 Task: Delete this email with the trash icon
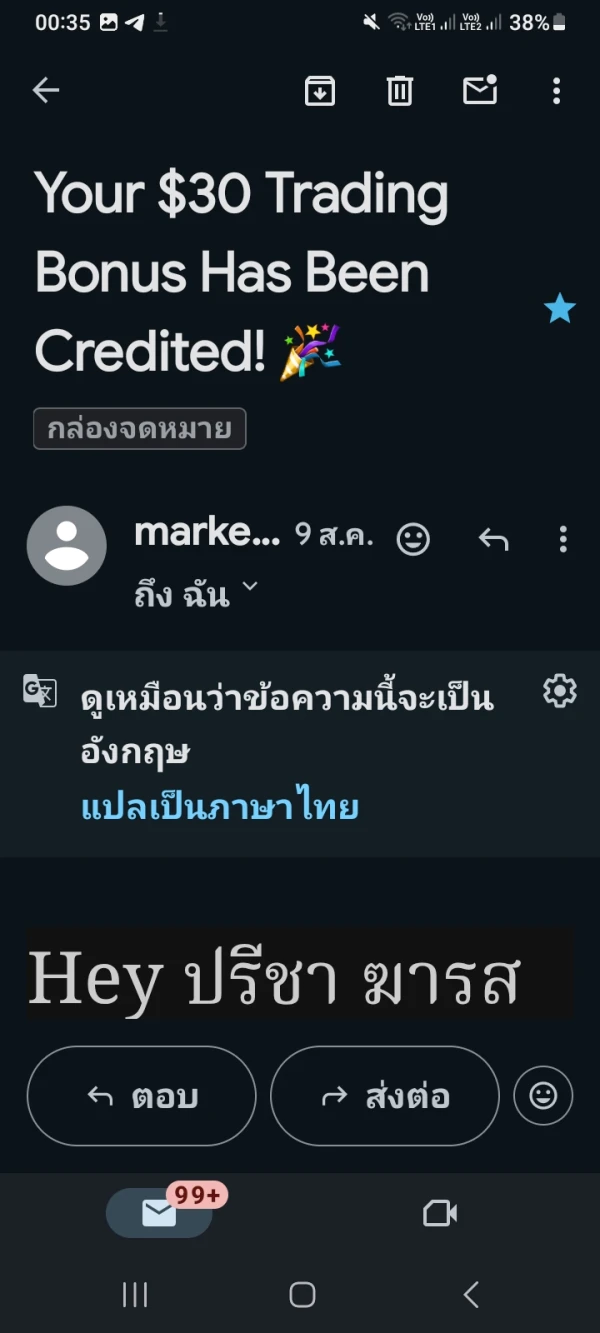point(400,91)
